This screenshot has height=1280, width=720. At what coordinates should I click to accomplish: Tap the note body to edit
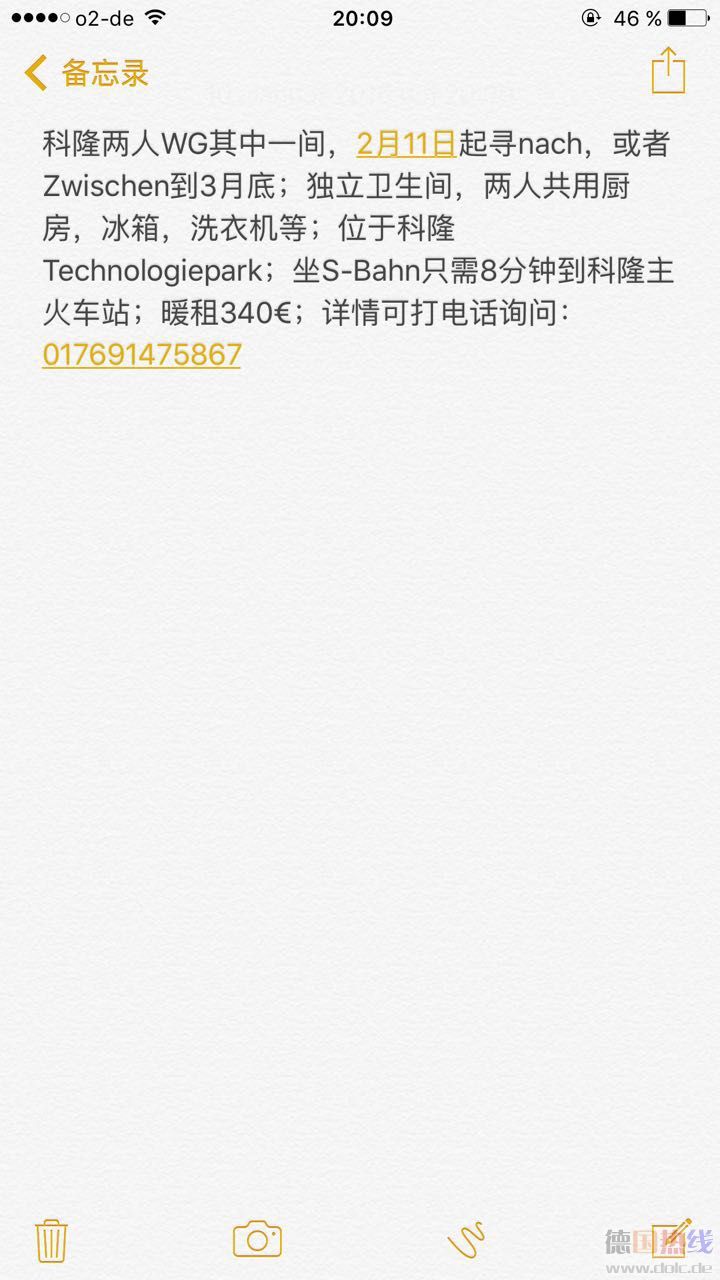tap(360, 700)
